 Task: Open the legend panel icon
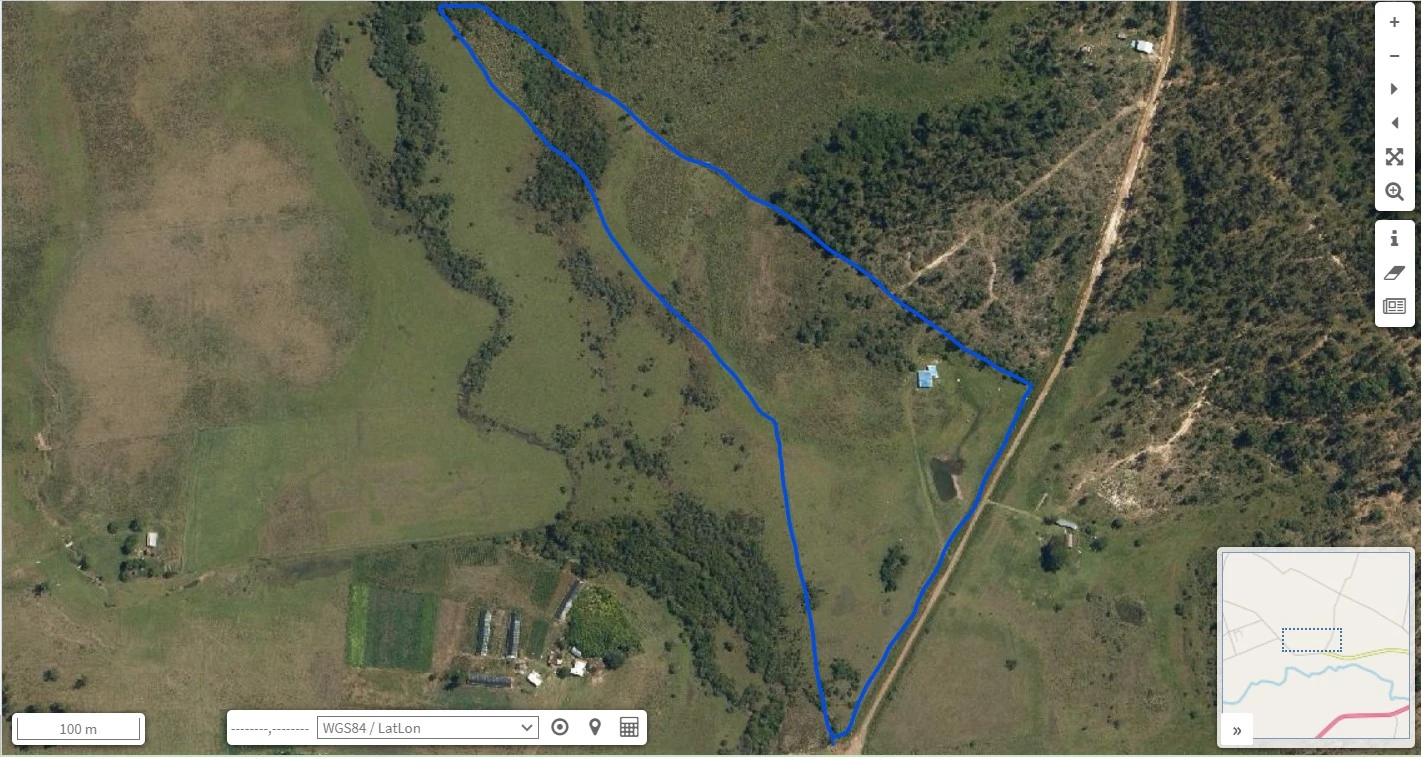click(x=1394, y=306)
